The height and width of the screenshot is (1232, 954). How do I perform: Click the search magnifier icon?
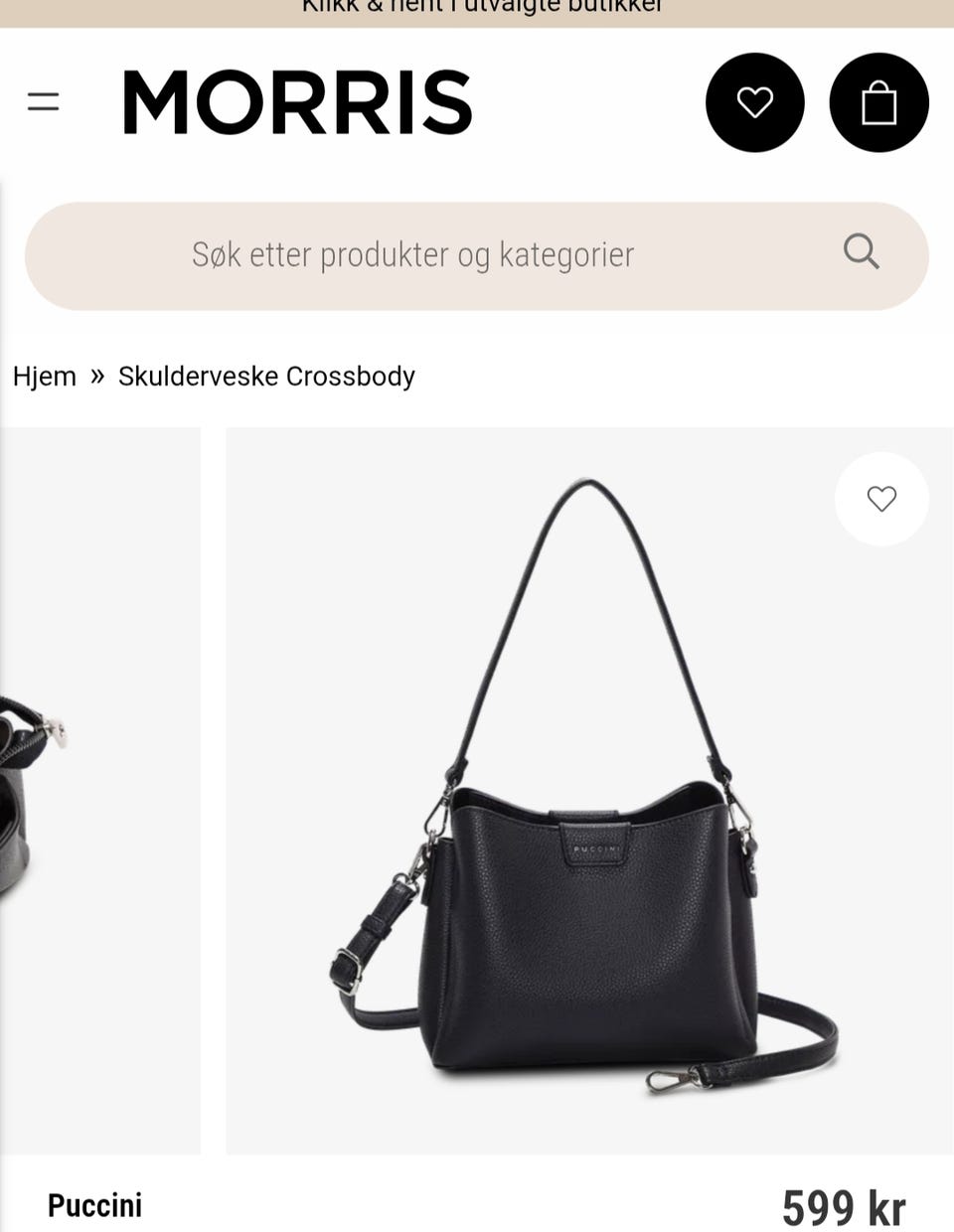862,253
